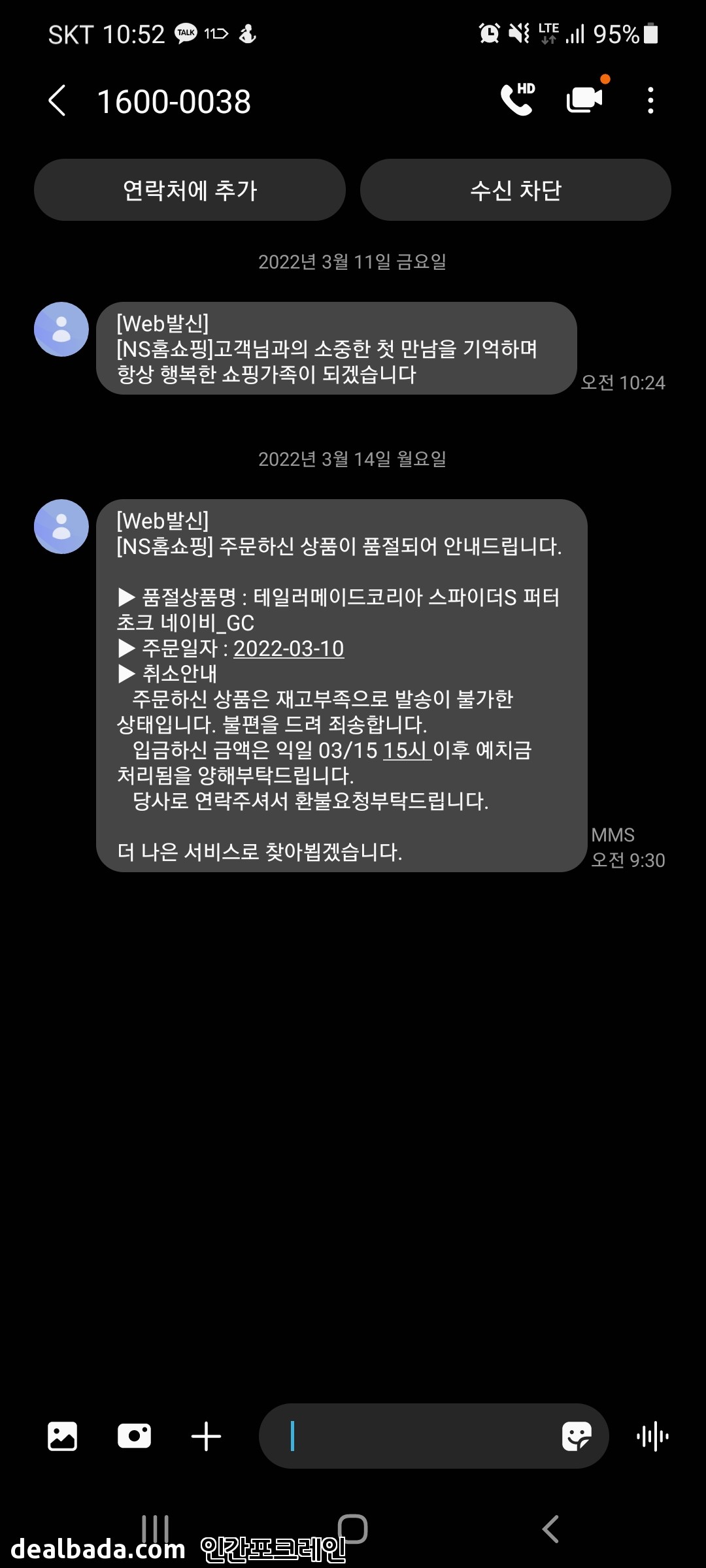Start an HD voice call

coord(518,100)
